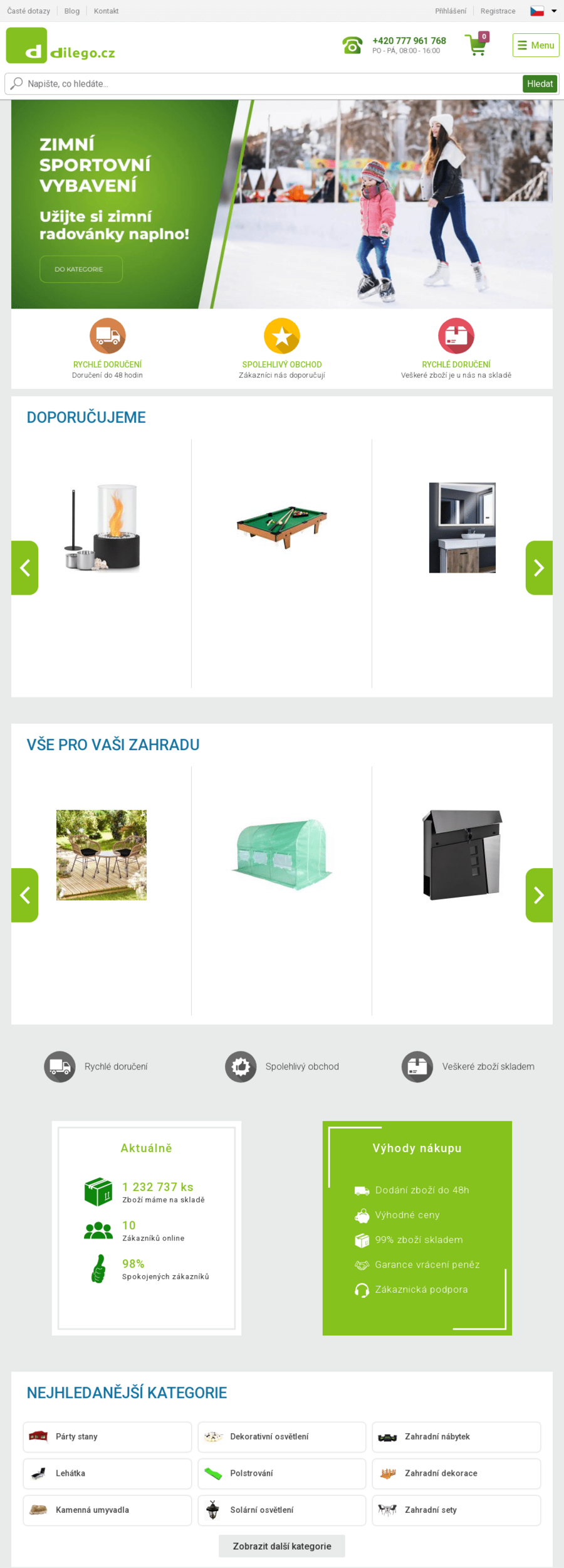
Task: Tap the Do kategorie banner button
Action: coord(81,269)
